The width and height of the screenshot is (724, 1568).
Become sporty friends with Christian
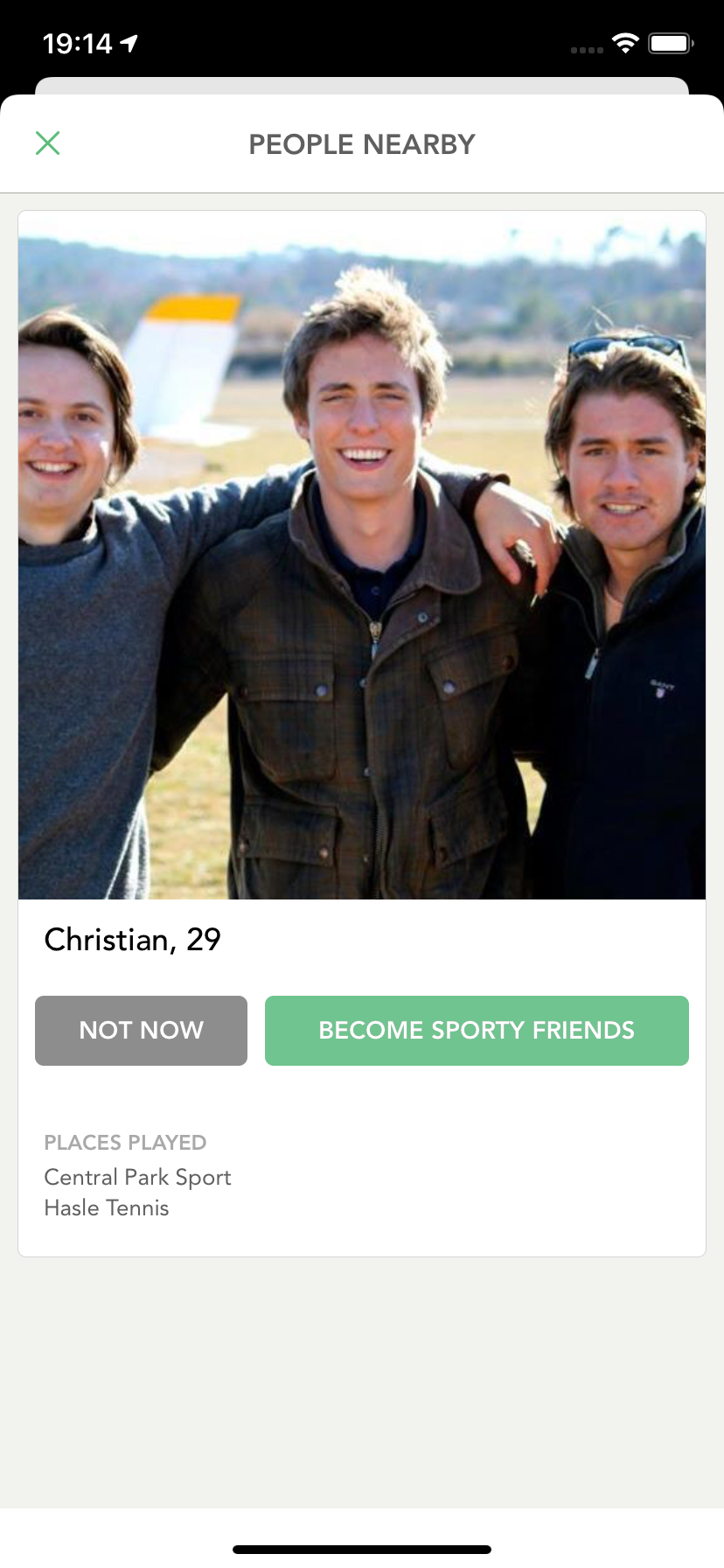[477, 1030]
